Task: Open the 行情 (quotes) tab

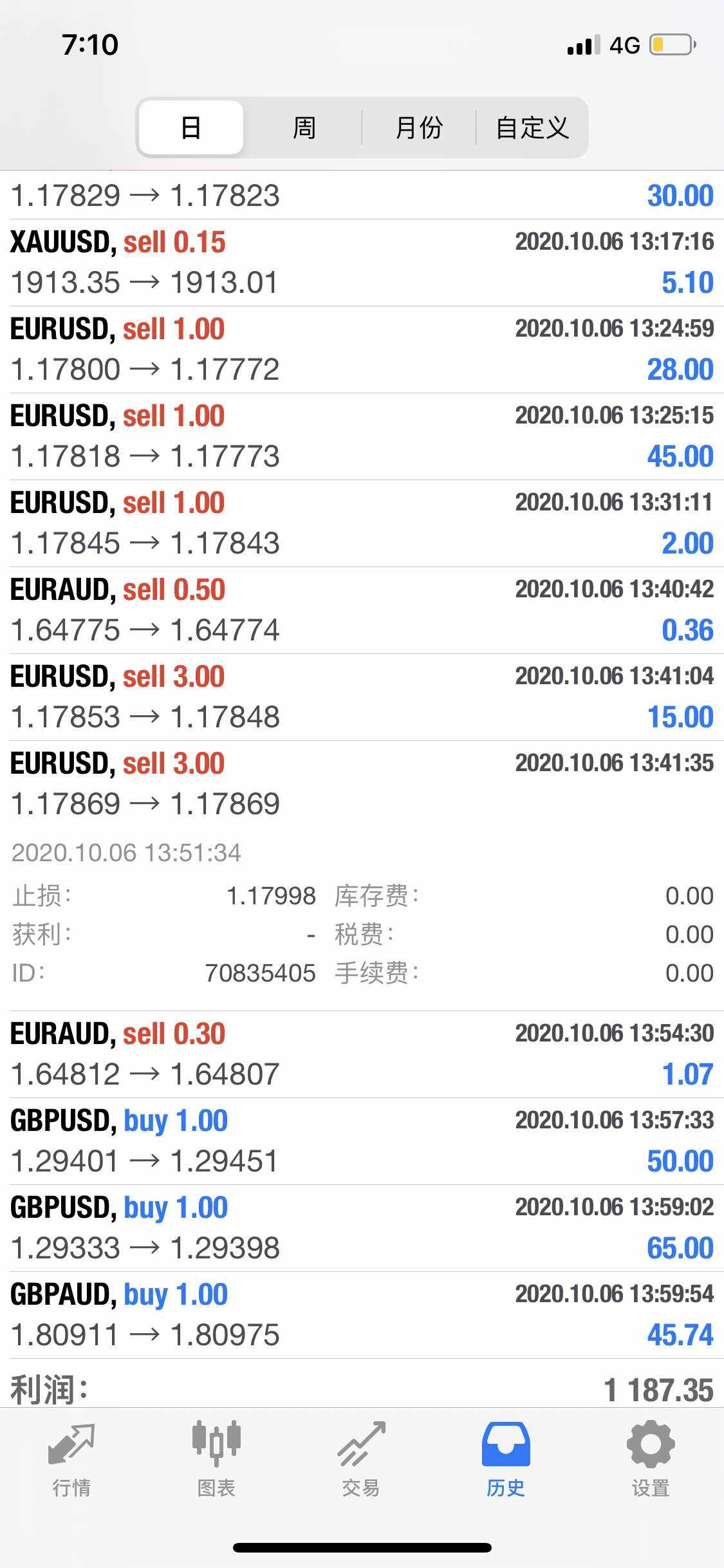Action: click(x=71, y=1459)
